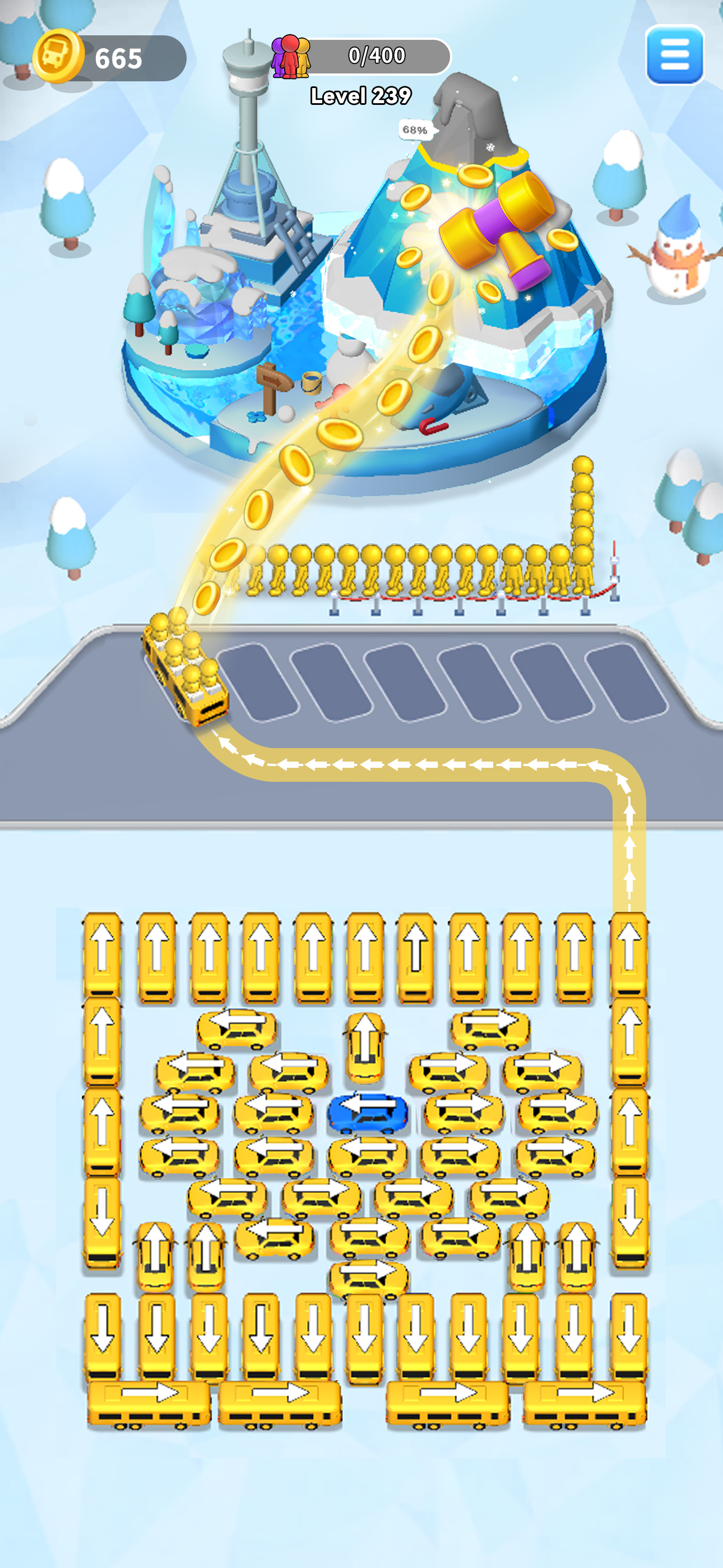Tap the Level 239 label
The height and width of the screenshot is (1568, 723).
click(361, 95)
